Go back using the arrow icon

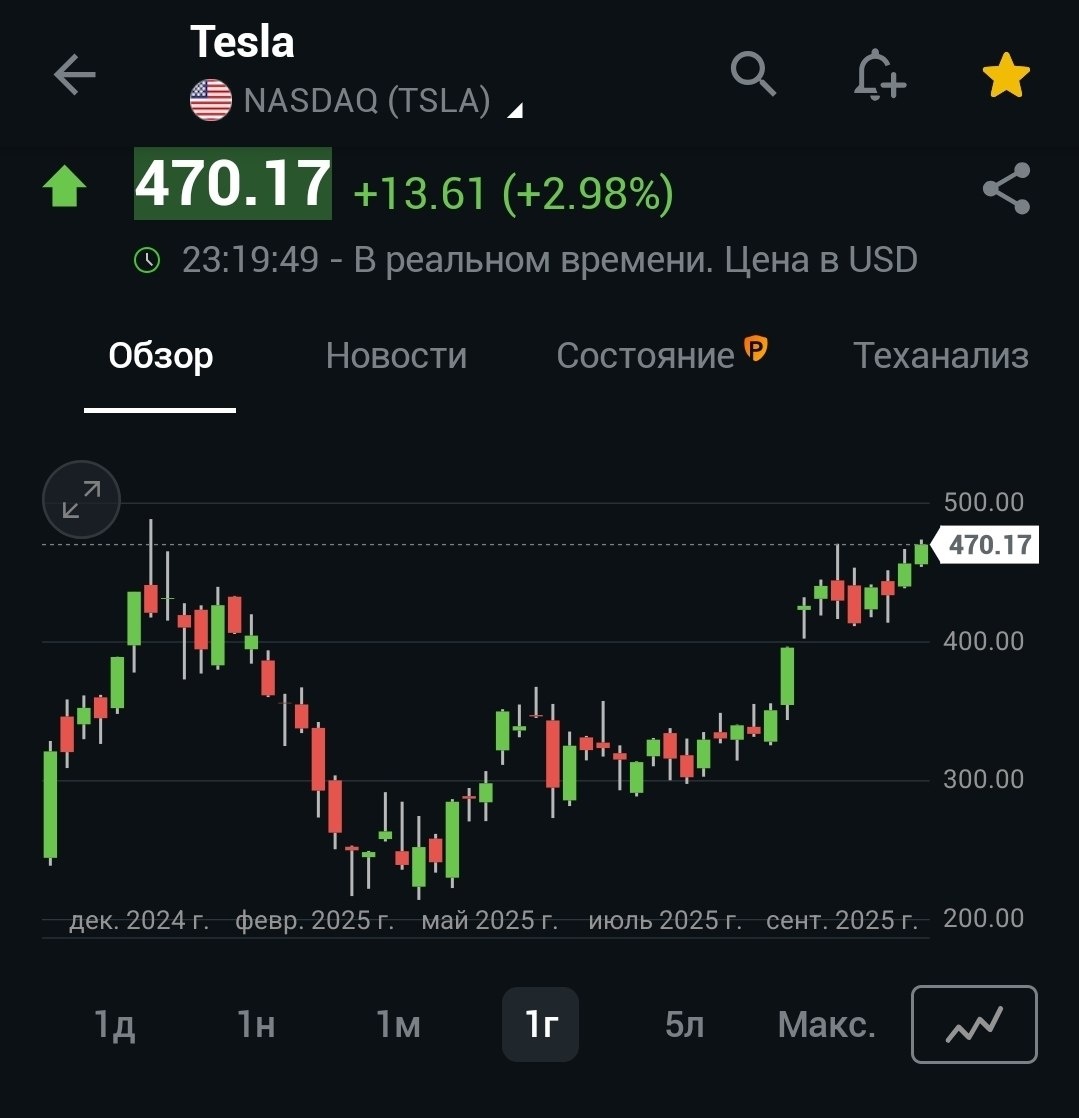[x=74, y=75]
